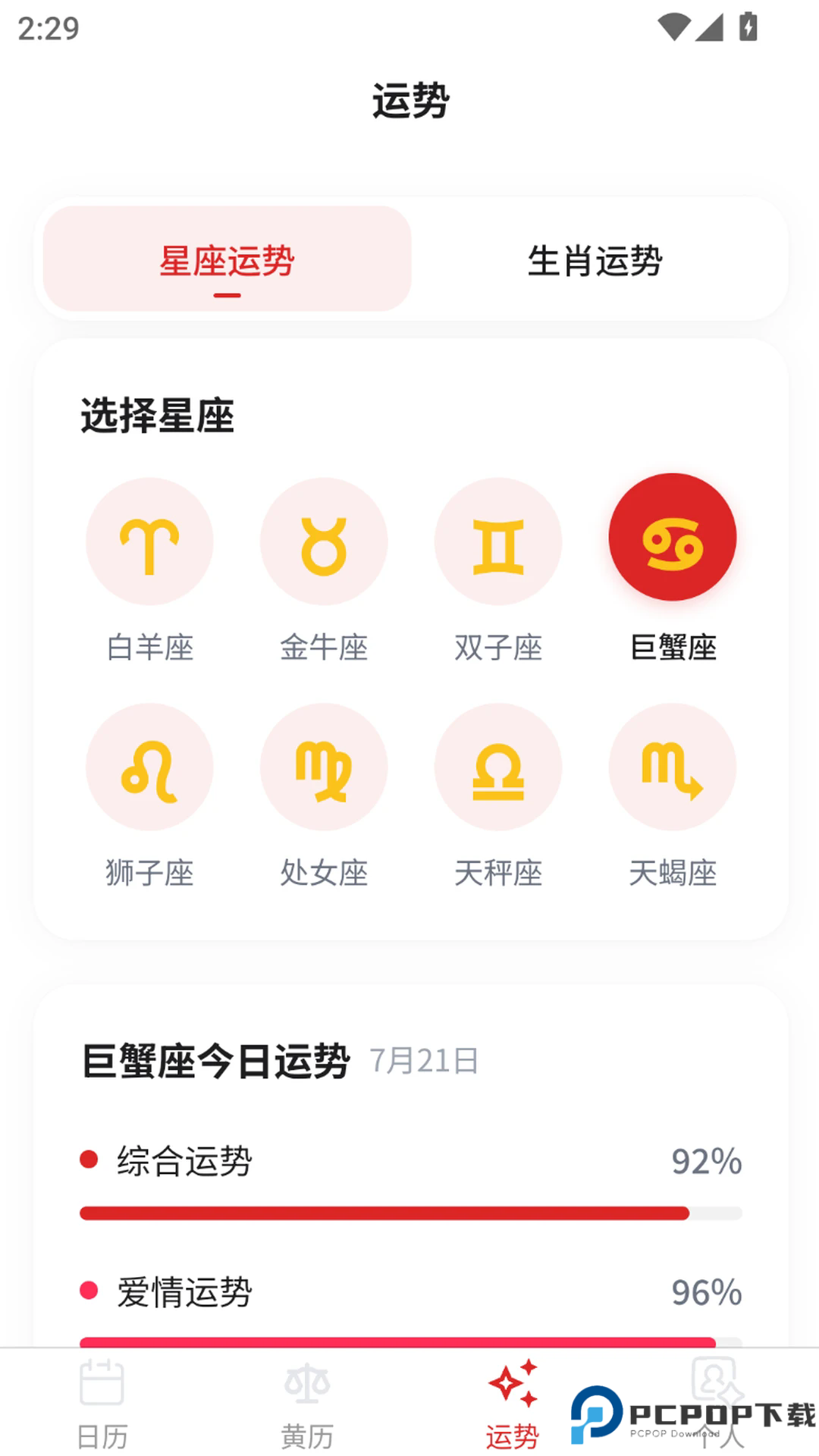Choose the 狮子座 zodiac symbol
Image resolution: width=819 pixels, height=1456 pixels.
149,767
